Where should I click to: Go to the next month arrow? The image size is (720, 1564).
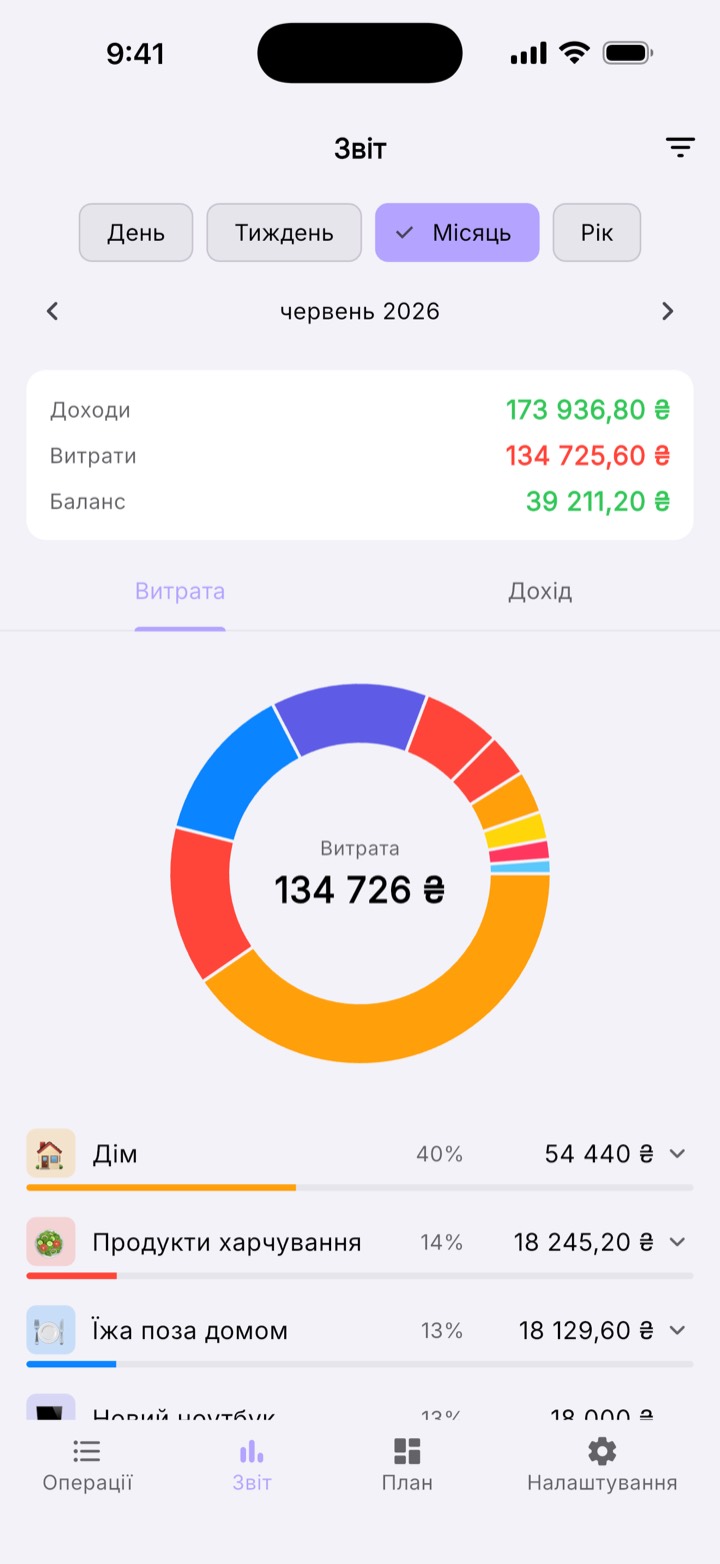click(x=668, y=311)
